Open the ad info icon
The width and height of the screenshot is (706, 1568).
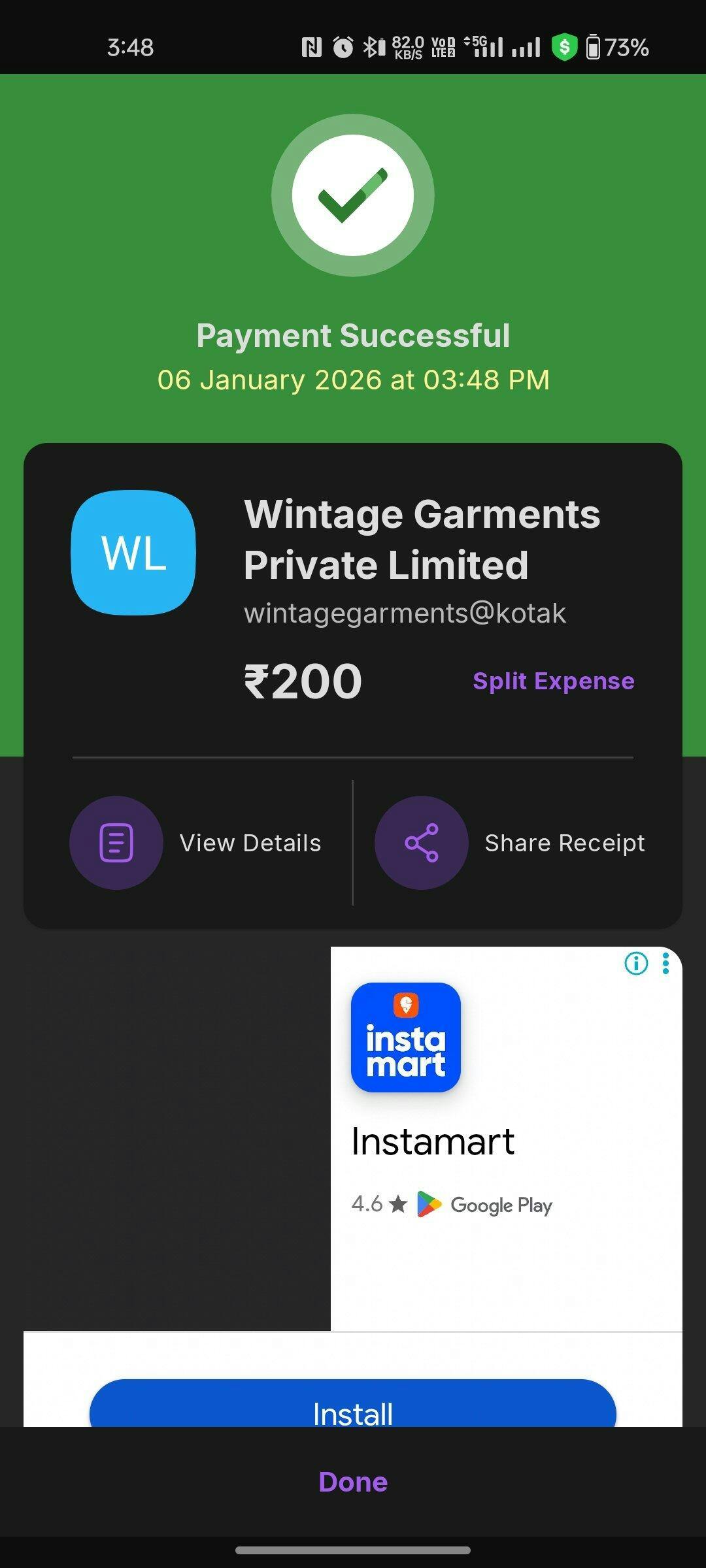(x=636, y=963)
